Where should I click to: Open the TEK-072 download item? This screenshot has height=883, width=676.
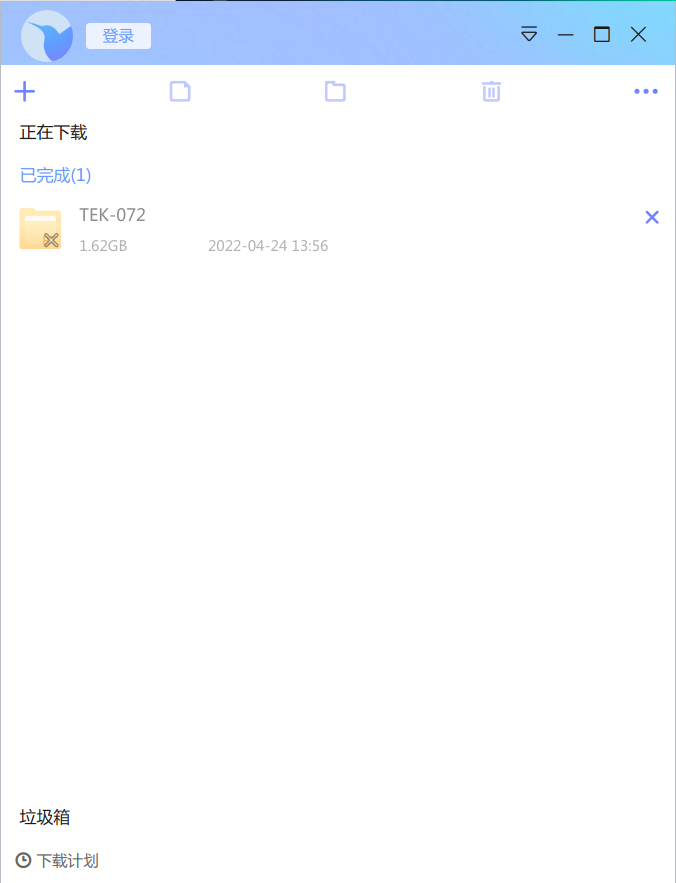click(x=112, y=216)
